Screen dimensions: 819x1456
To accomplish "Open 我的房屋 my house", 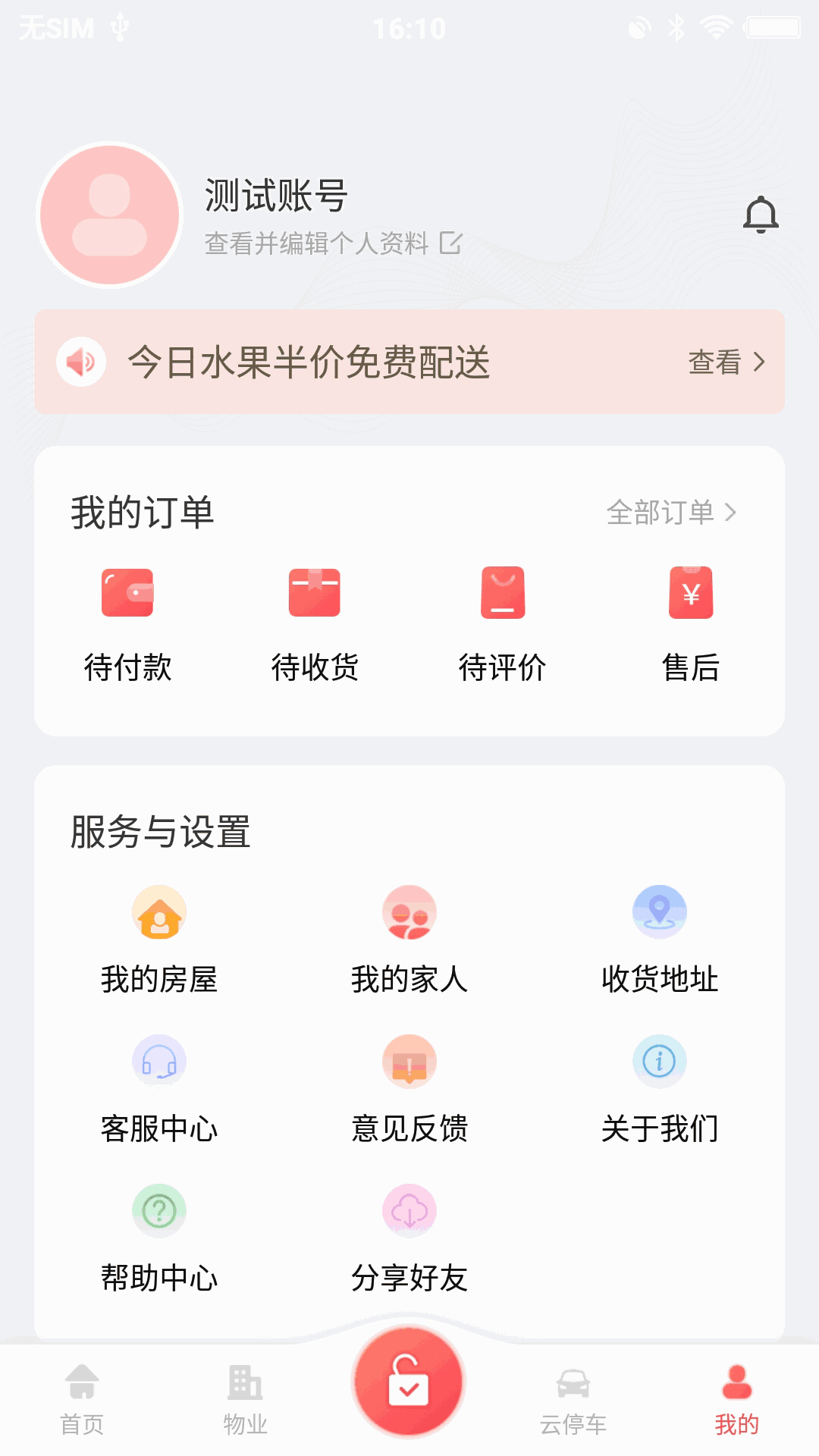I will [x=159, y=939].
